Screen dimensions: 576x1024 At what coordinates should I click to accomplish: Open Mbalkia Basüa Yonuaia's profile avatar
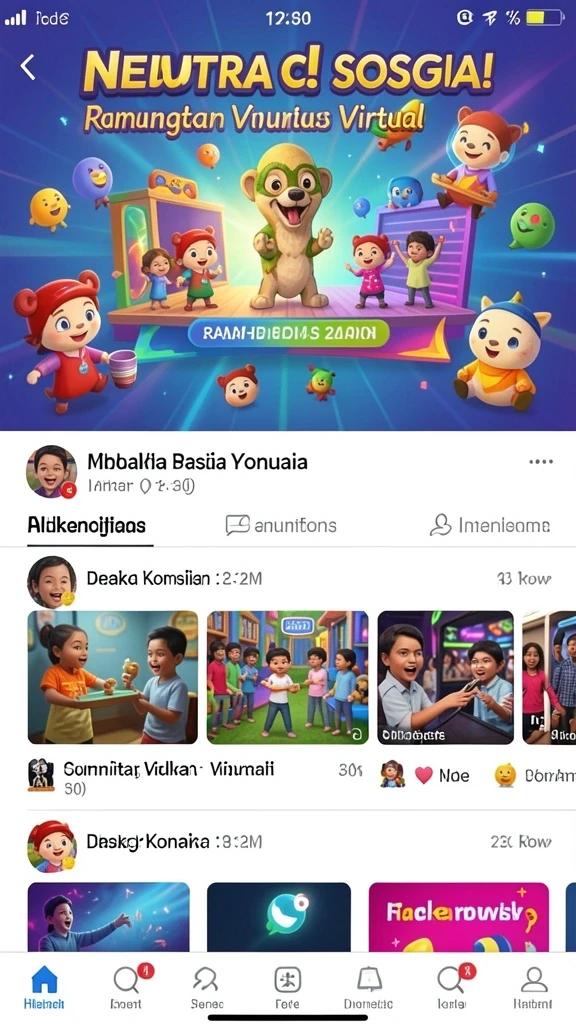(52, 472)
